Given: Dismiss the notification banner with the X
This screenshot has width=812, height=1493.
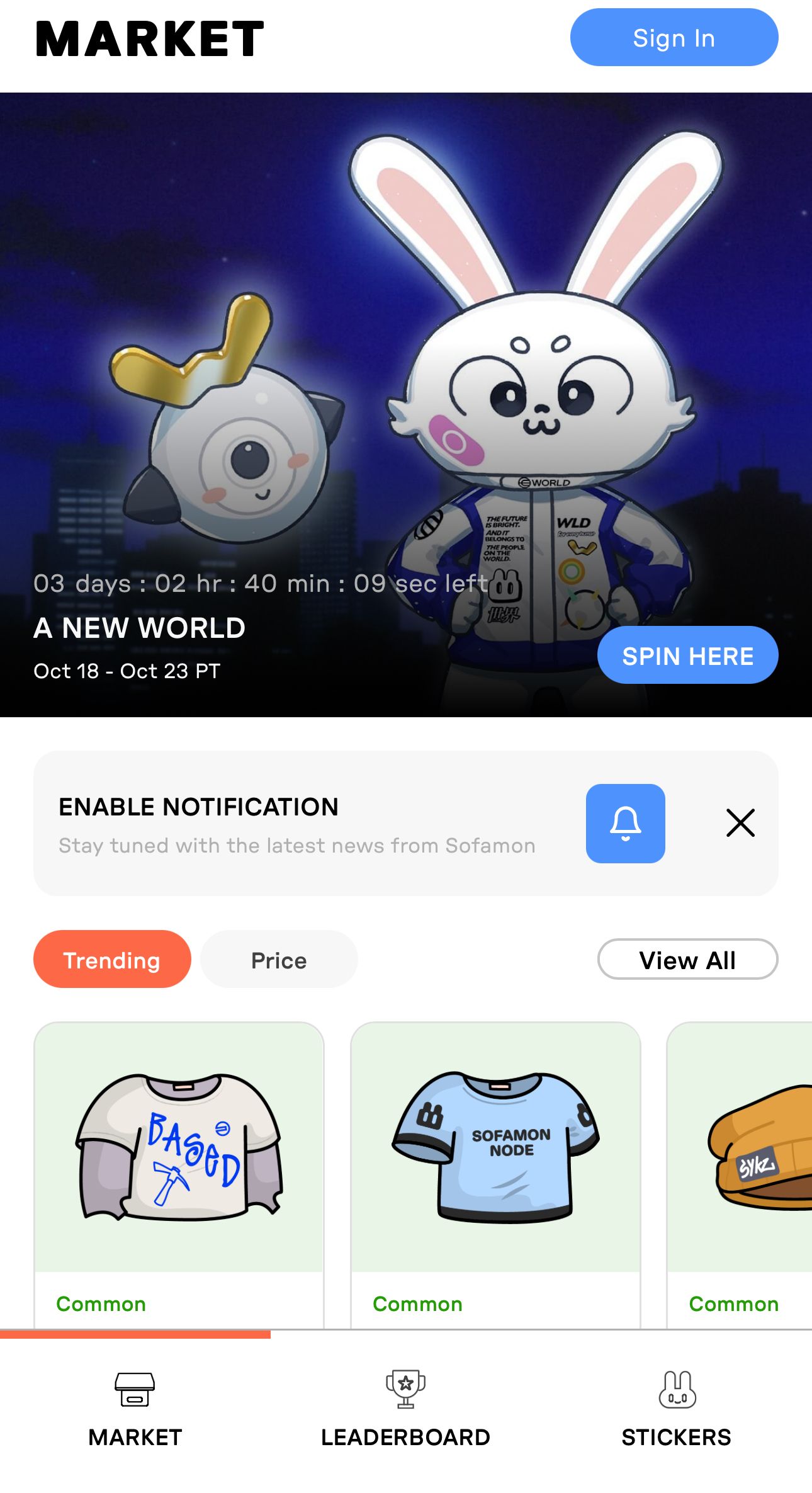Looking at the screenshot, I should click(x=740, y=822).
